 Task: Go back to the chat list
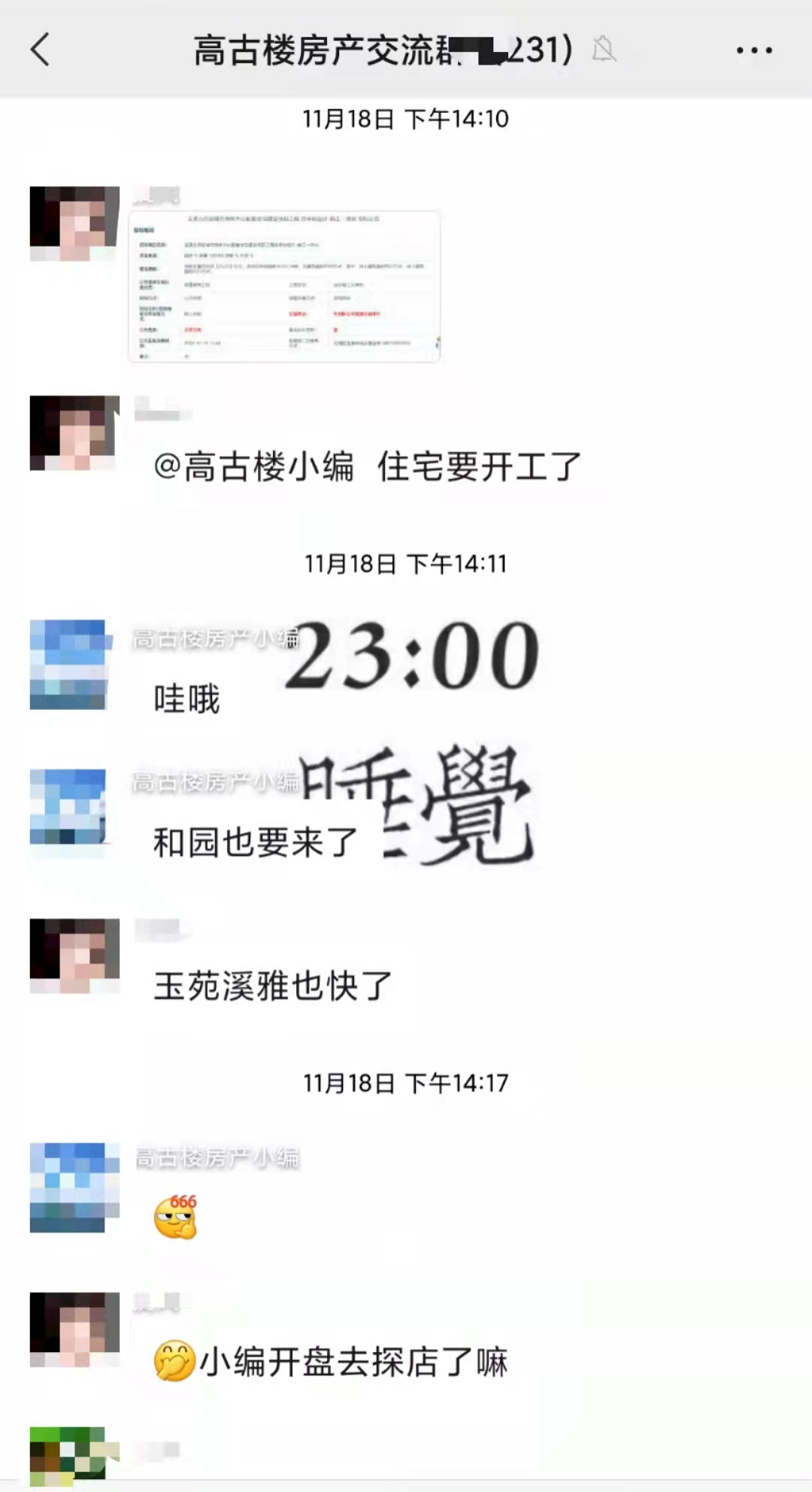click(x=41, y=50)
